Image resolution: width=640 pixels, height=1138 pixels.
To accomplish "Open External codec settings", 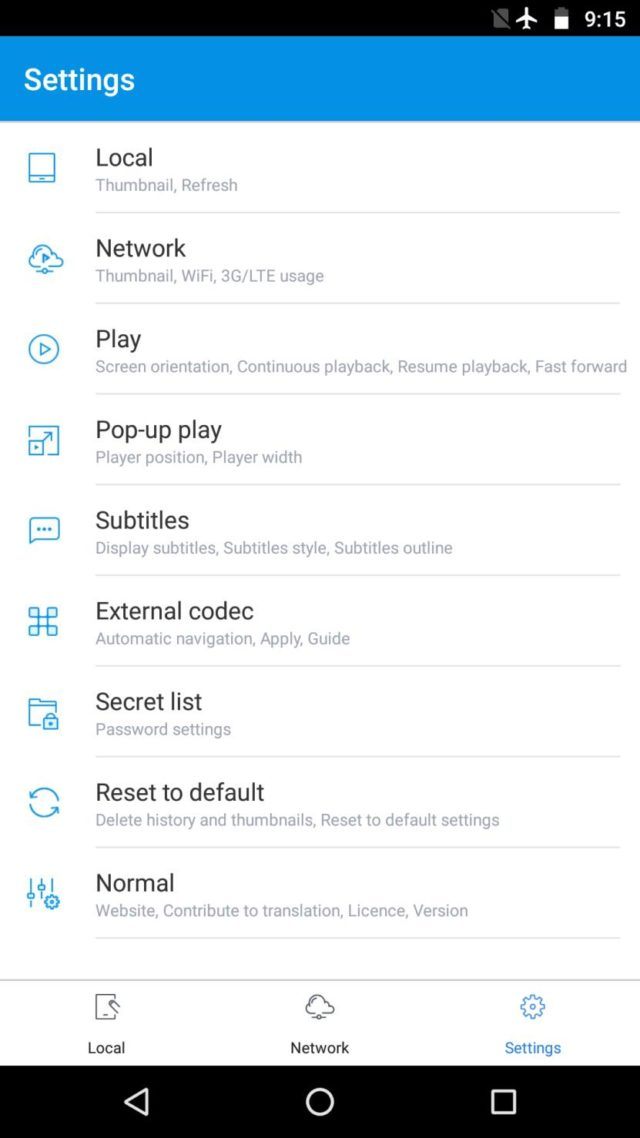I will pos(320,622).
